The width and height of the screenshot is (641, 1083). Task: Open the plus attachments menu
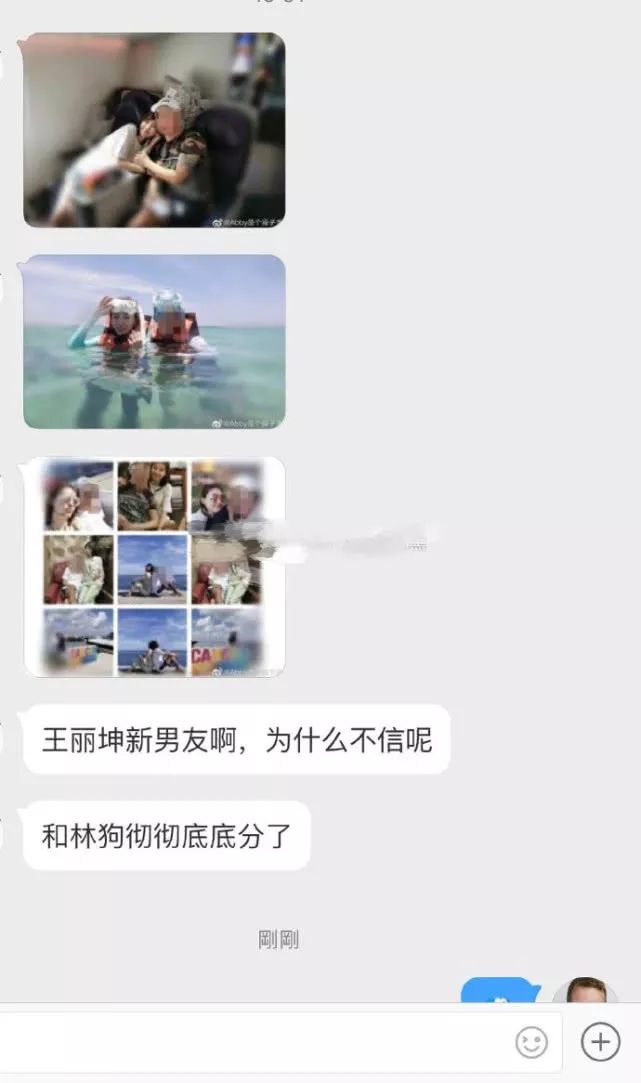(x=600, y=1042)
